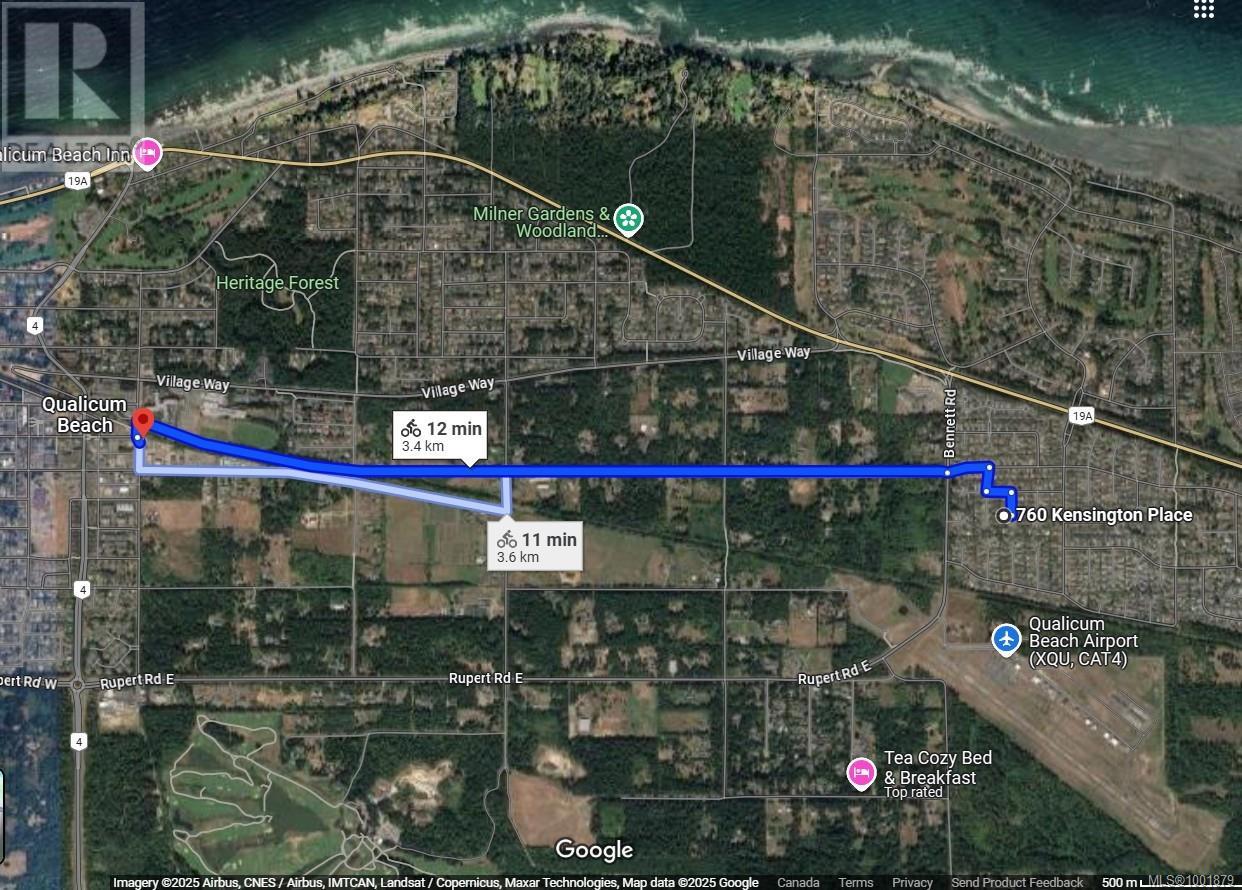
Task: View Tea Cozy Bed & Breakfast pin
Action: coord(861,773)
